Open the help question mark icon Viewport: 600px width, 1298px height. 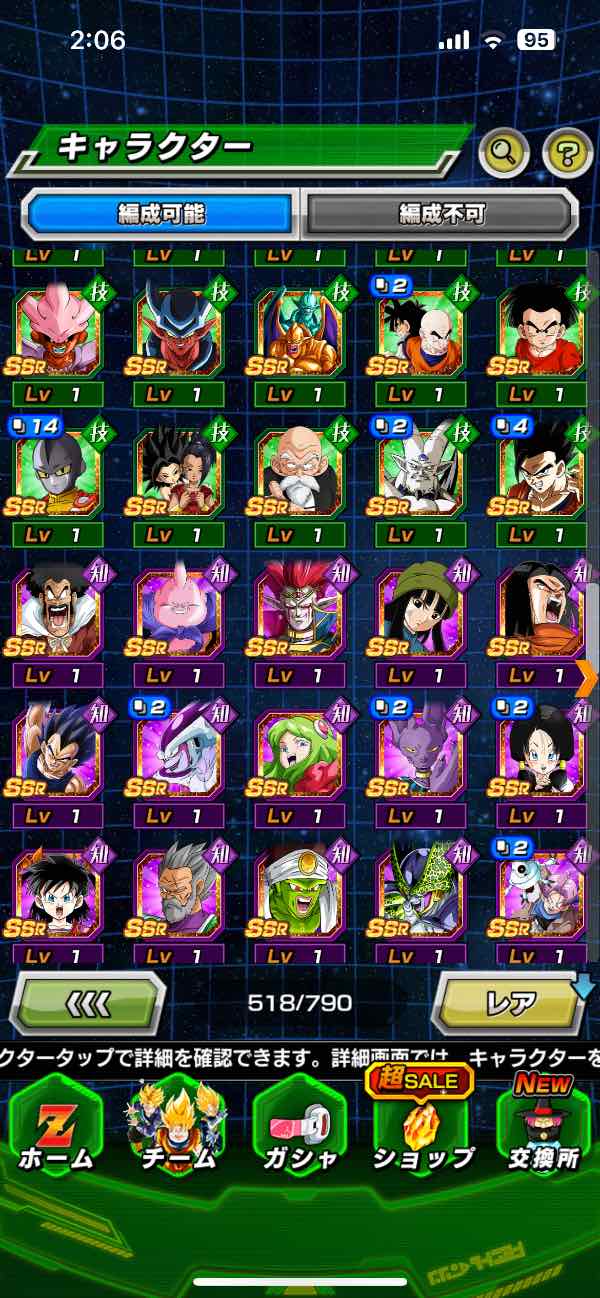pos(567,153)
